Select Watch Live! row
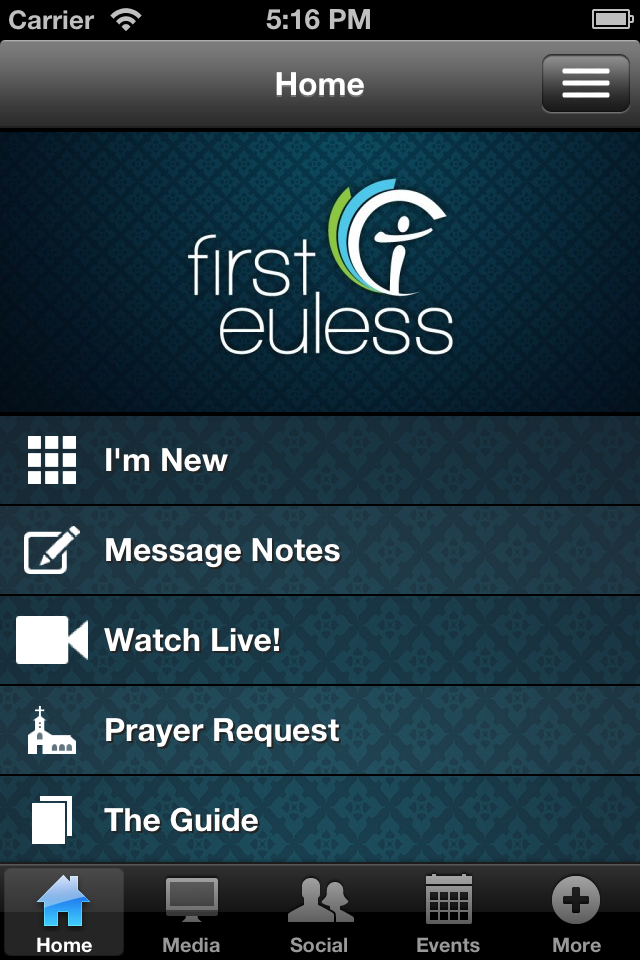This screenshot has height=960, width=640. point(320,641)
